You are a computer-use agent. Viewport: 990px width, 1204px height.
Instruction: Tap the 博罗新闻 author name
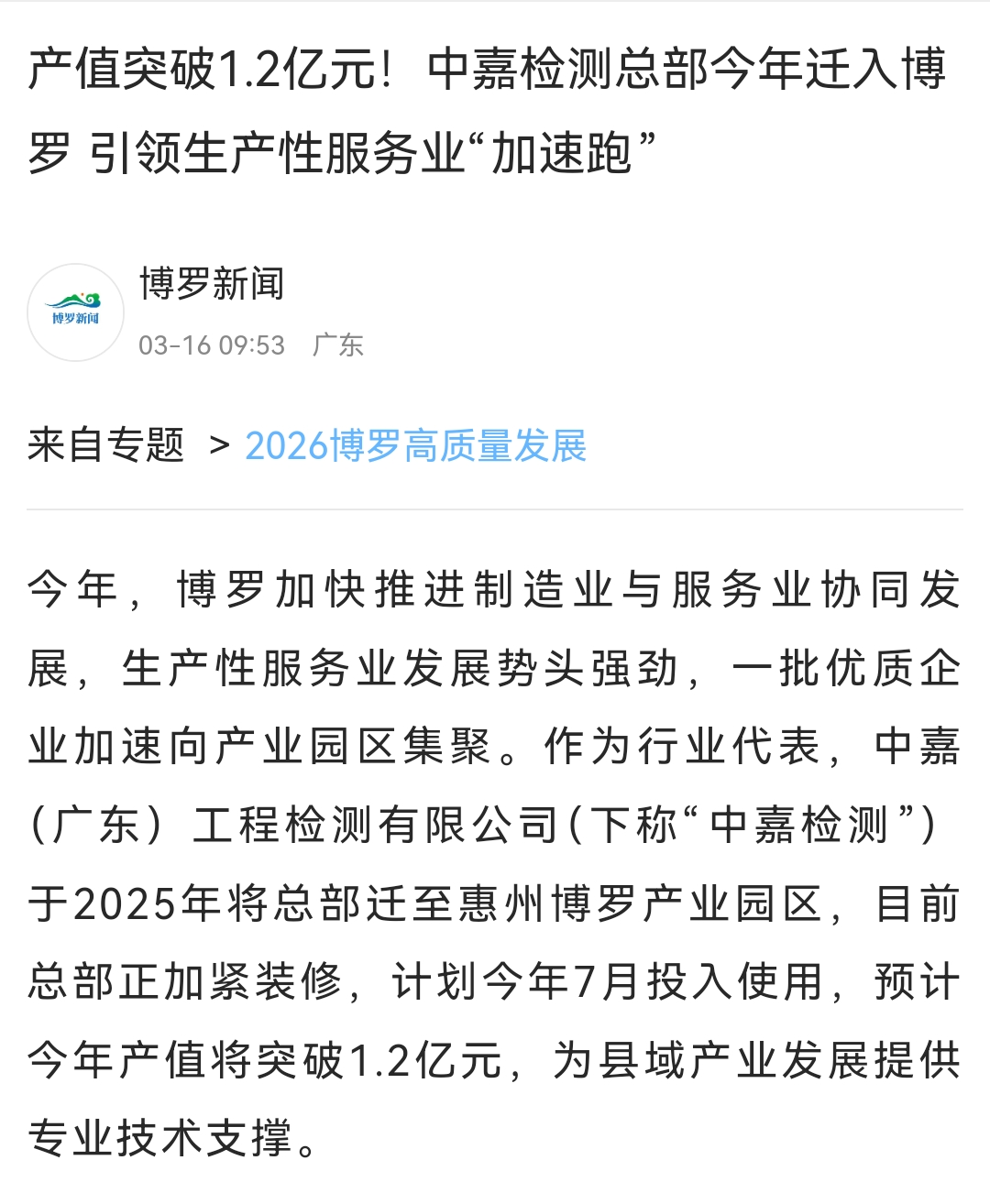[x=212, y=284]
